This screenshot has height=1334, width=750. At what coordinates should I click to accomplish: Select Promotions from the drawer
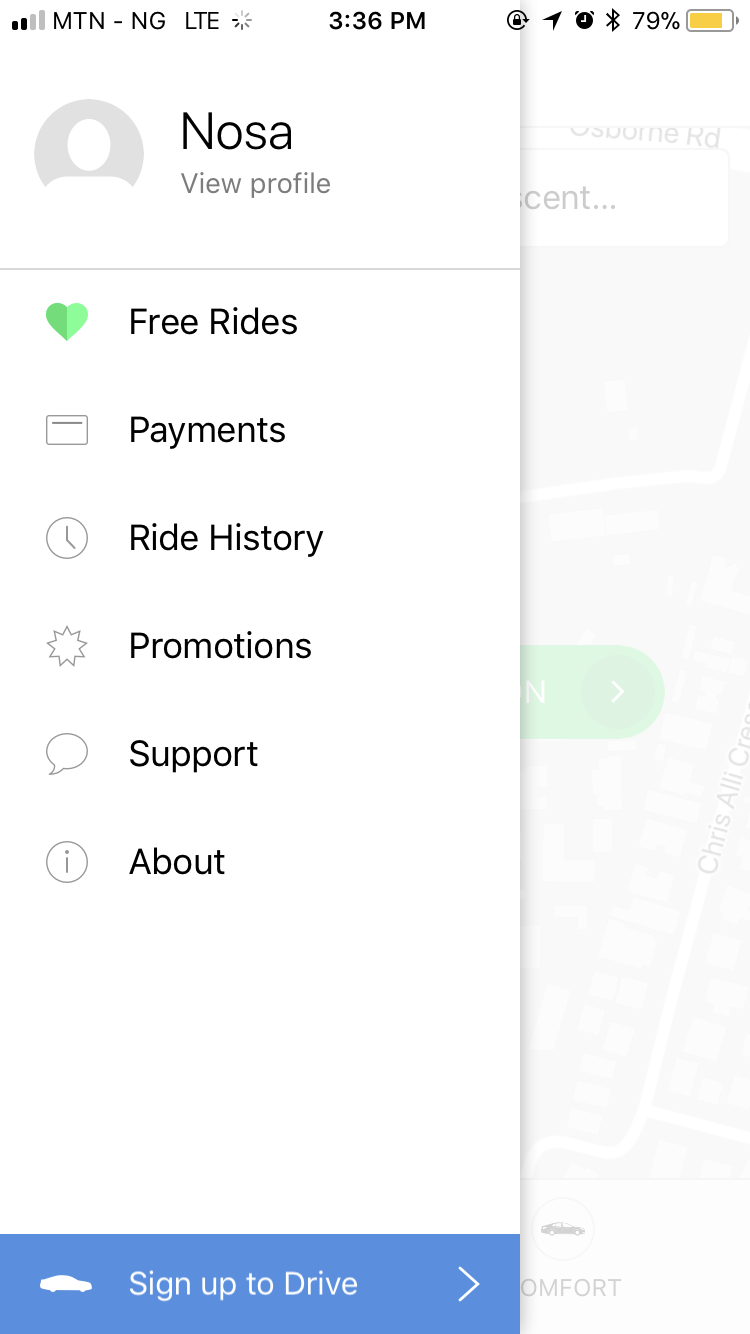[220, 646]
